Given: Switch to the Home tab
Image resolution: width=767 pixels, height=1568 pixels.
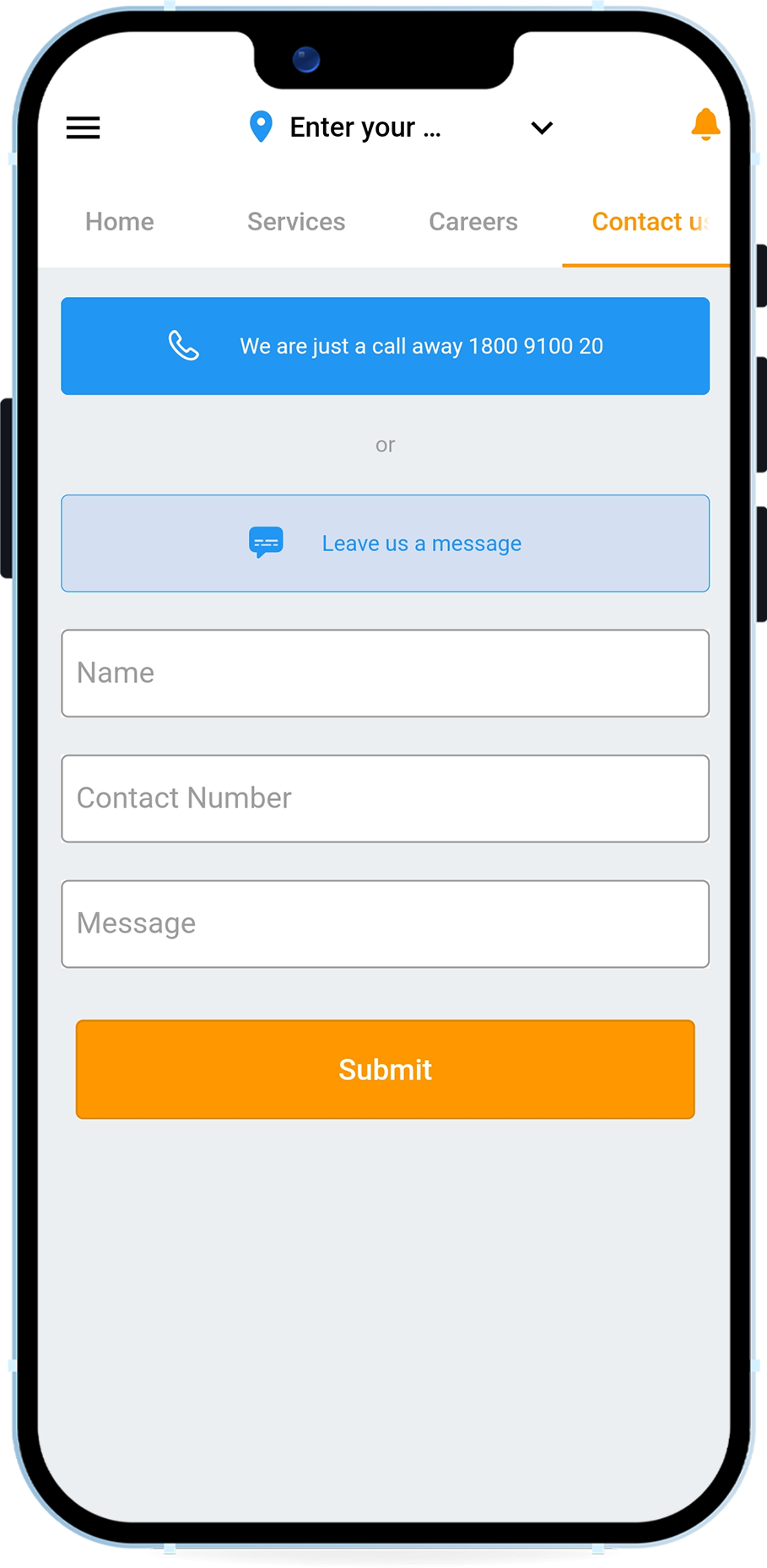Looking at the screenshot, I should click(x=120, y=221).
